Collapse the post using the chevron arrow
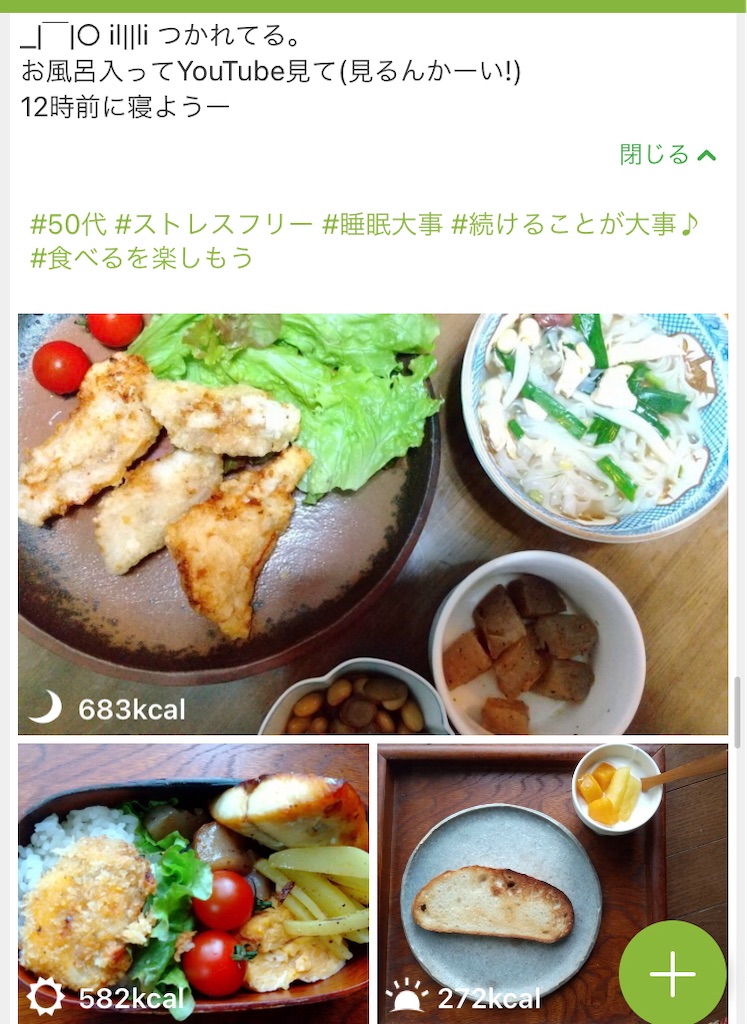Viewport: 747px width, 1024px height. click(706, 156)
